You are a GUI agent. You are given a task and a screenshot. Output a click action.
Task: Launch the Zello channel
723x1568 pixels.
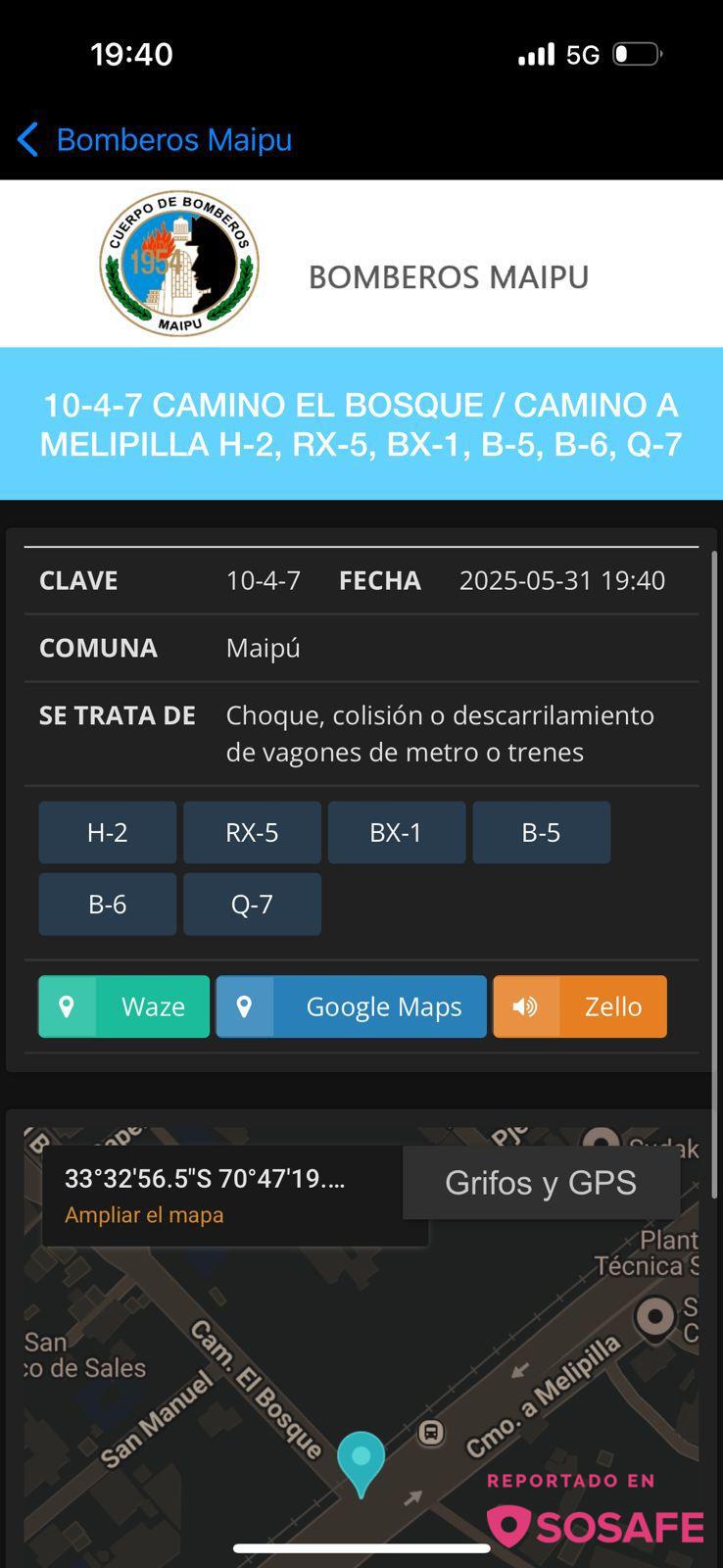click(x=580, y=1006)
